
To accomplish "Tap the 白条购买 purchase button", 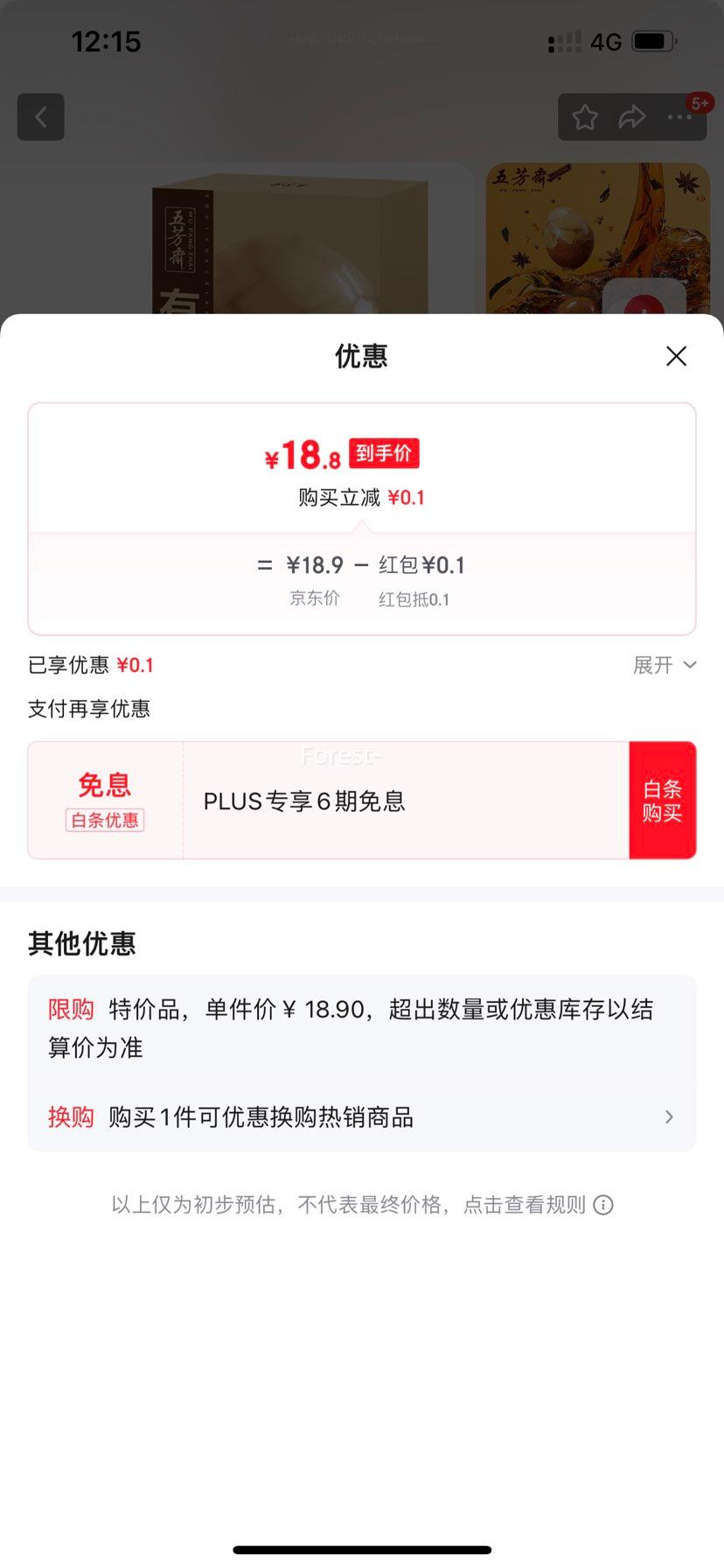I will coord(662,799).
